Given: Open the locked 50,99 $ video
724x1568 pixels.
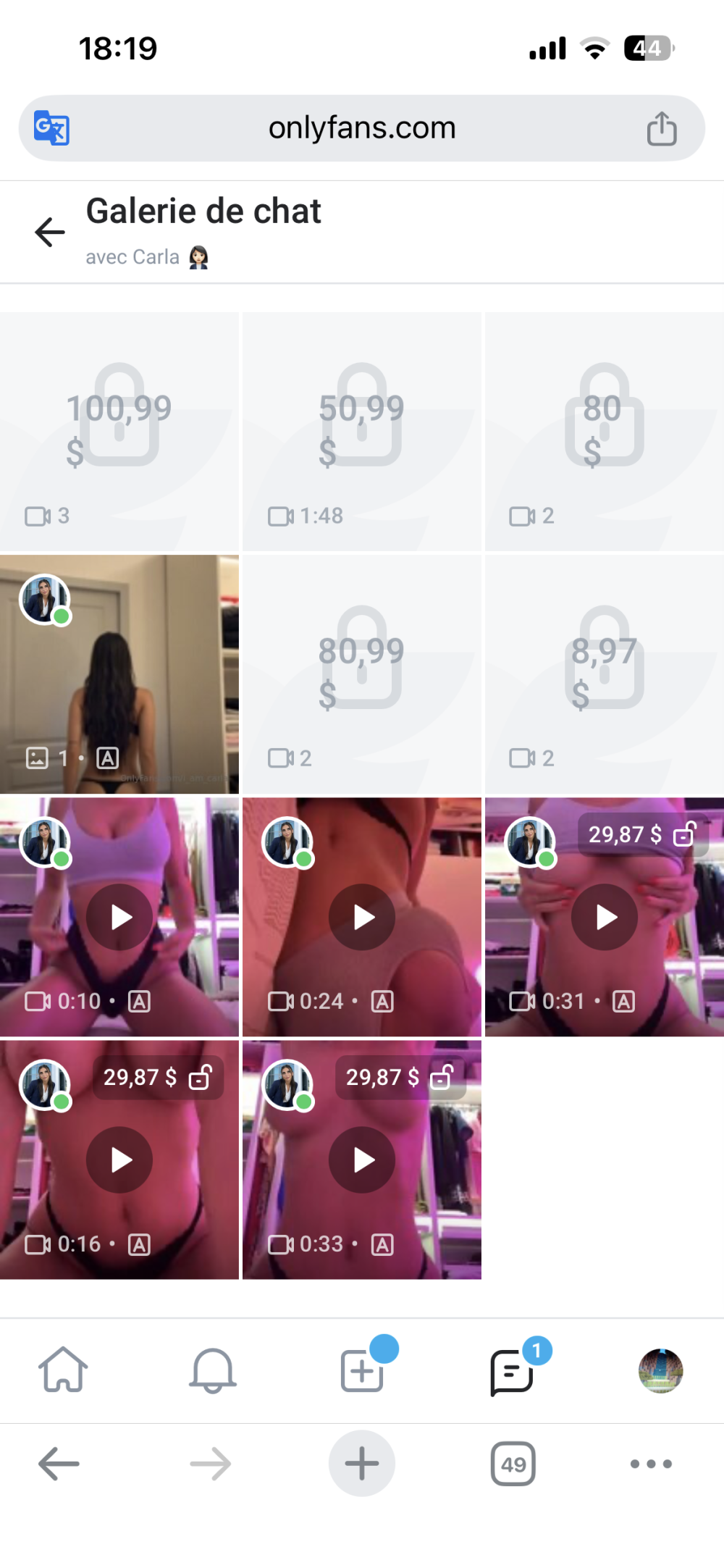Looking at the screenshot, I should pos(362,431).
